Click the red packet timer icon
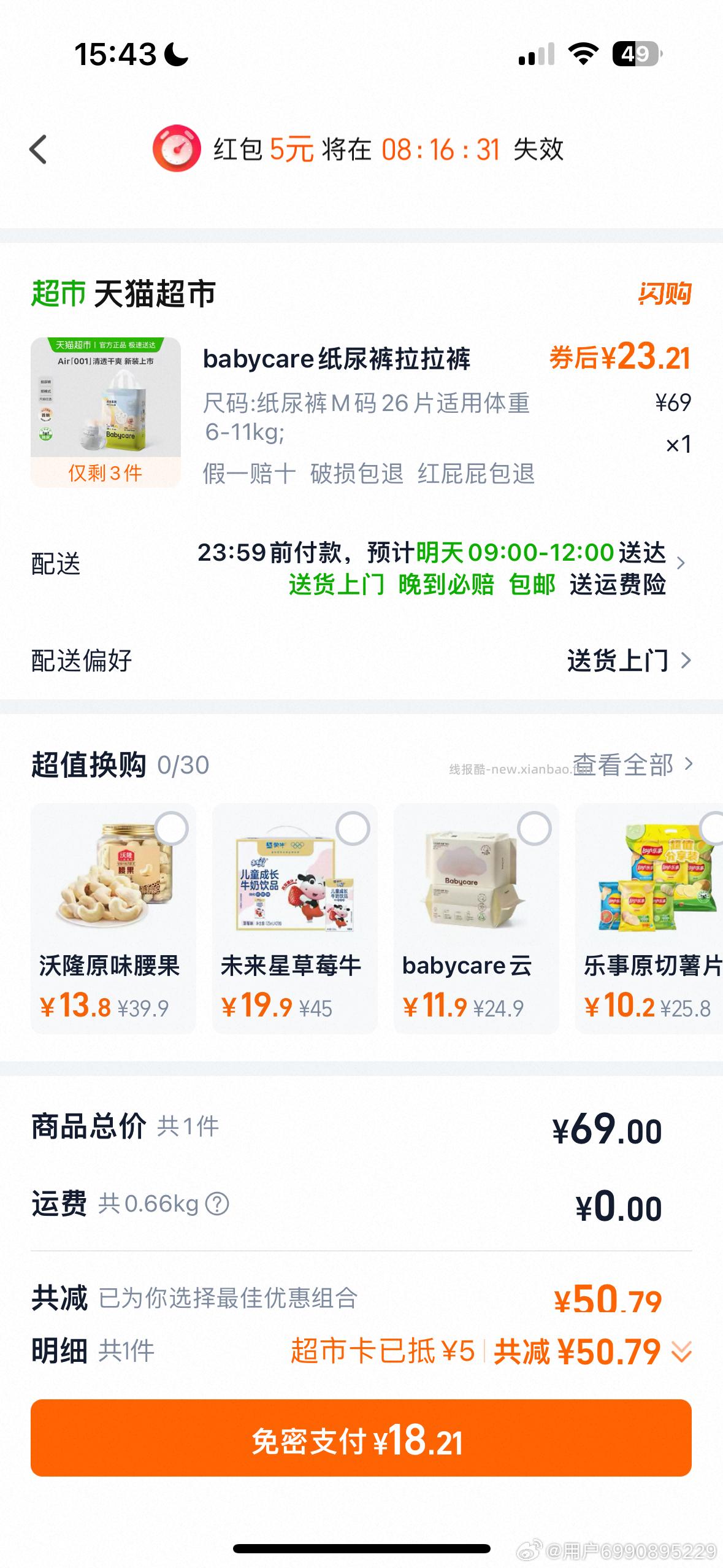This screenshot has width=723, height=1568. click(x=177, y=148)
